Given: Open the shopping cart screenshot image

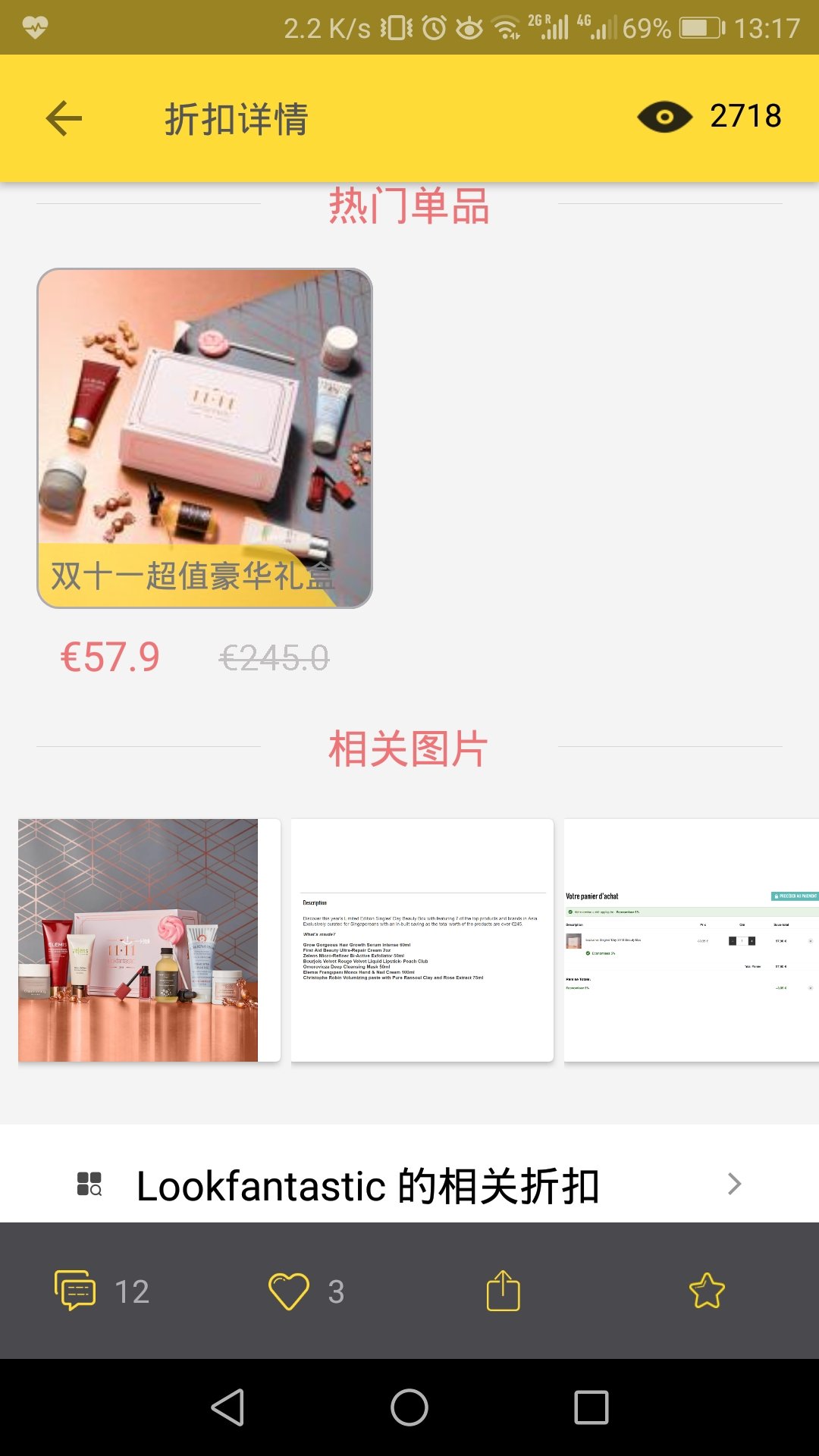Looking at the screenshot, I should 692,940.
